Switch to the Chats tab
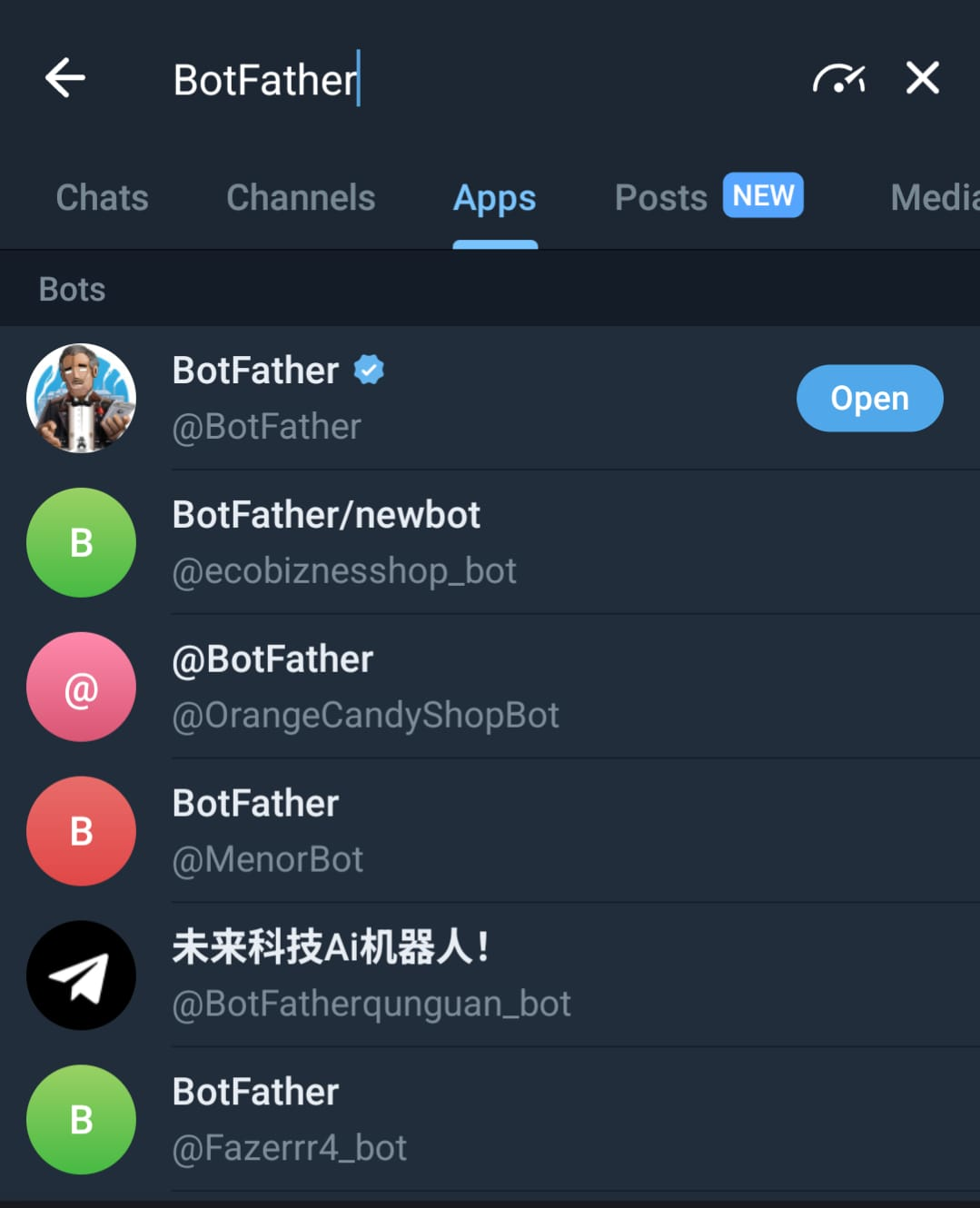980x1208 pixels. coord(102,198)
